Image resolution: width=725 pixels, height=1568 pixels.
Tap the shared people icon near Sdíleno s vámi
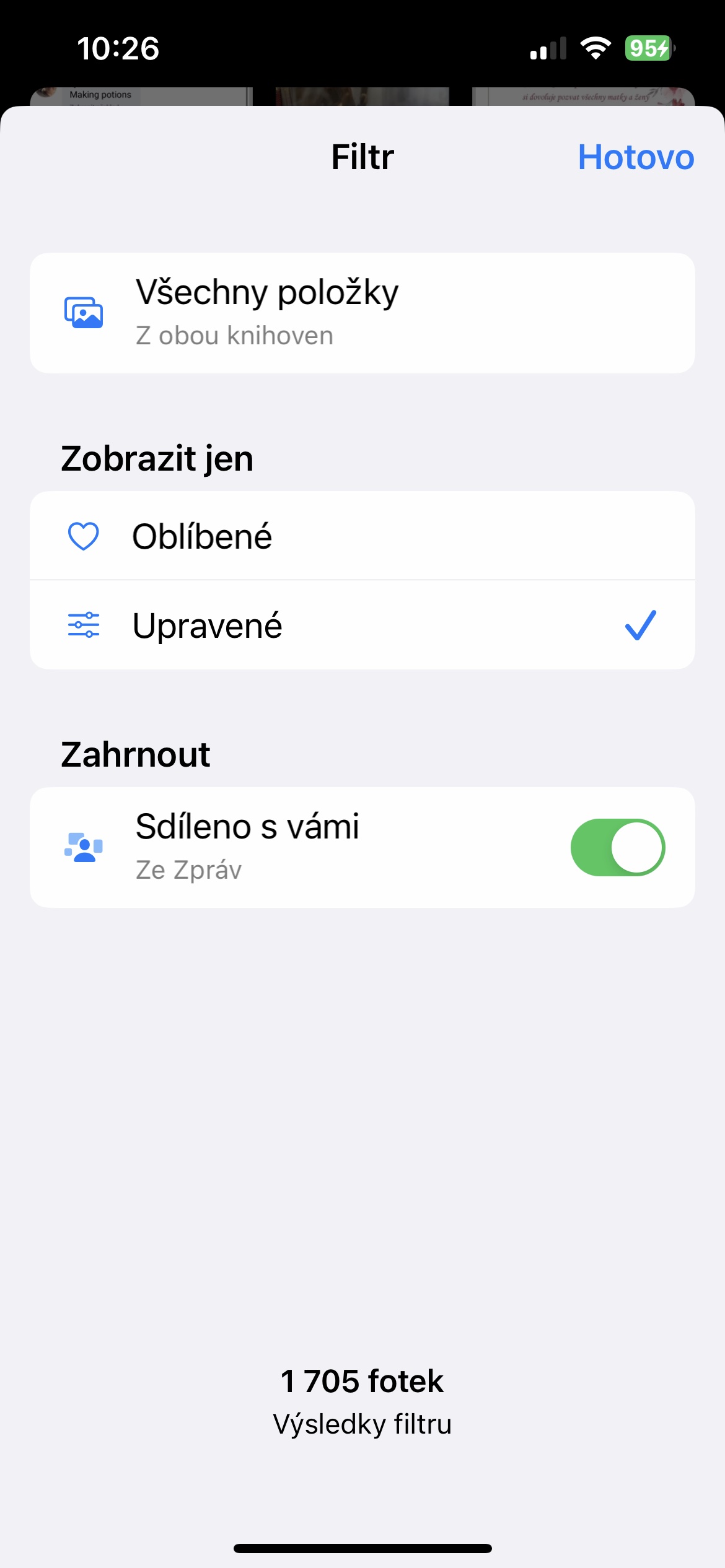pyautogui.click(x=84, y=847)
